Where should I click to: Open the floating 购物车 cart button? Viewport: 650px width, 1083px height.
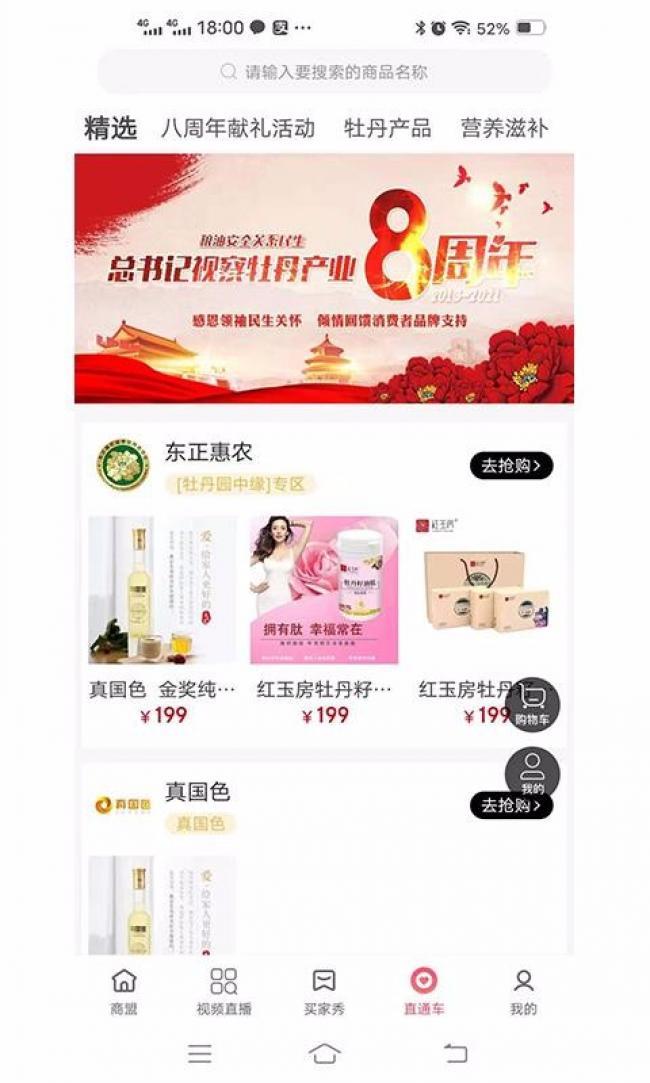[532, 704]
